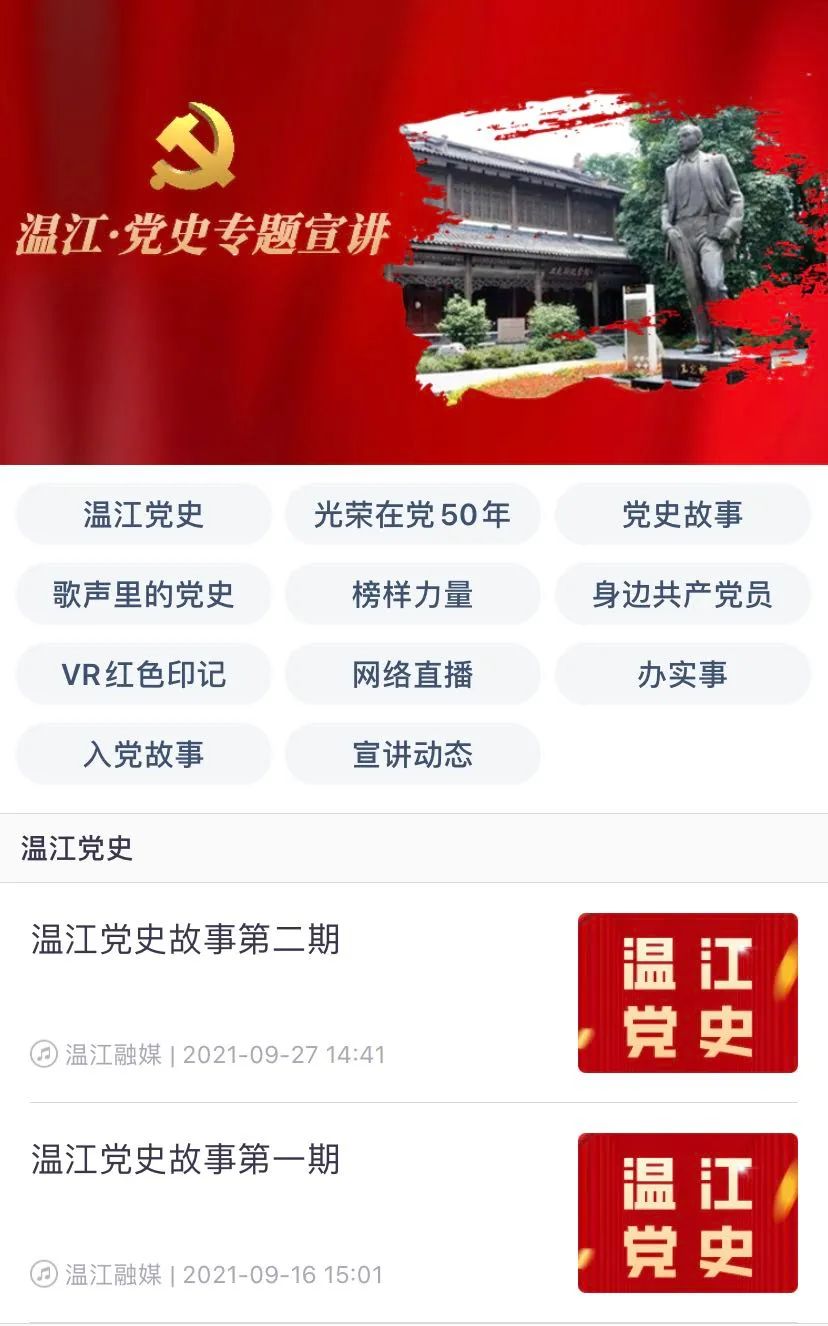Tap the 党史故事 chip
Screen dimensions: 828x1326
pos(683,514)
